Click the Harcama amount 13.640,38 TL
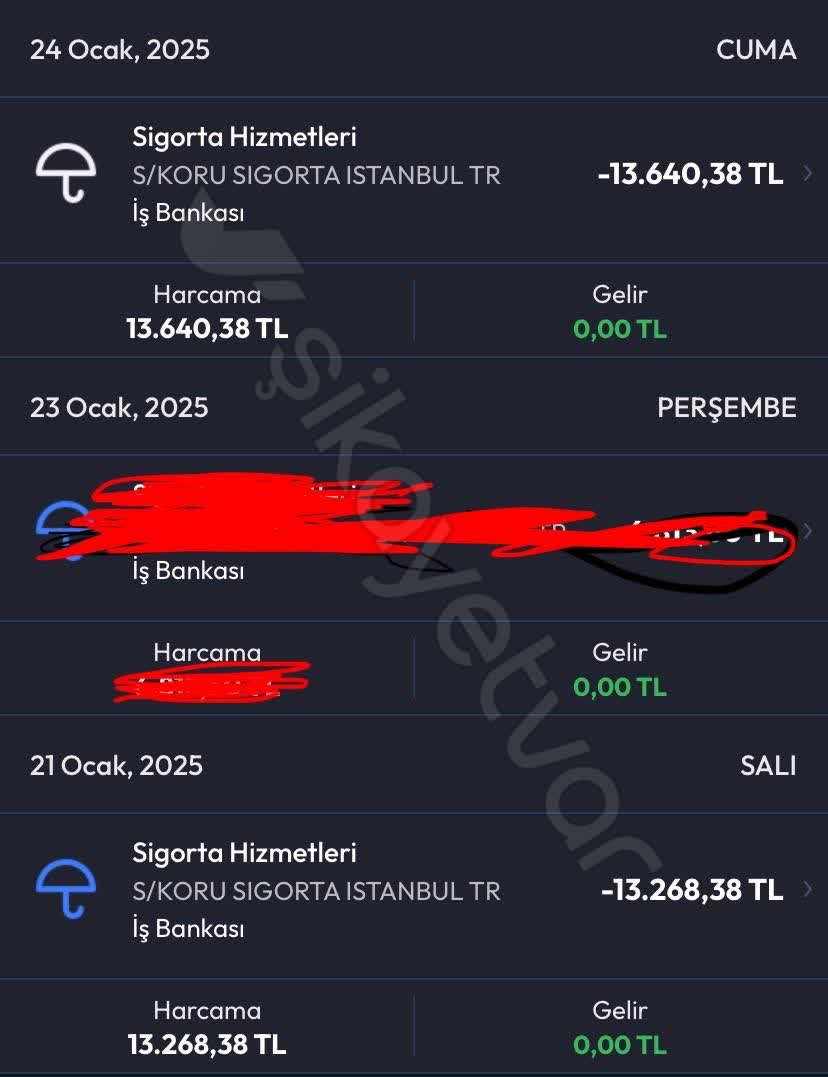Viewport: 828px width, 1077px height. click(206, 328)
